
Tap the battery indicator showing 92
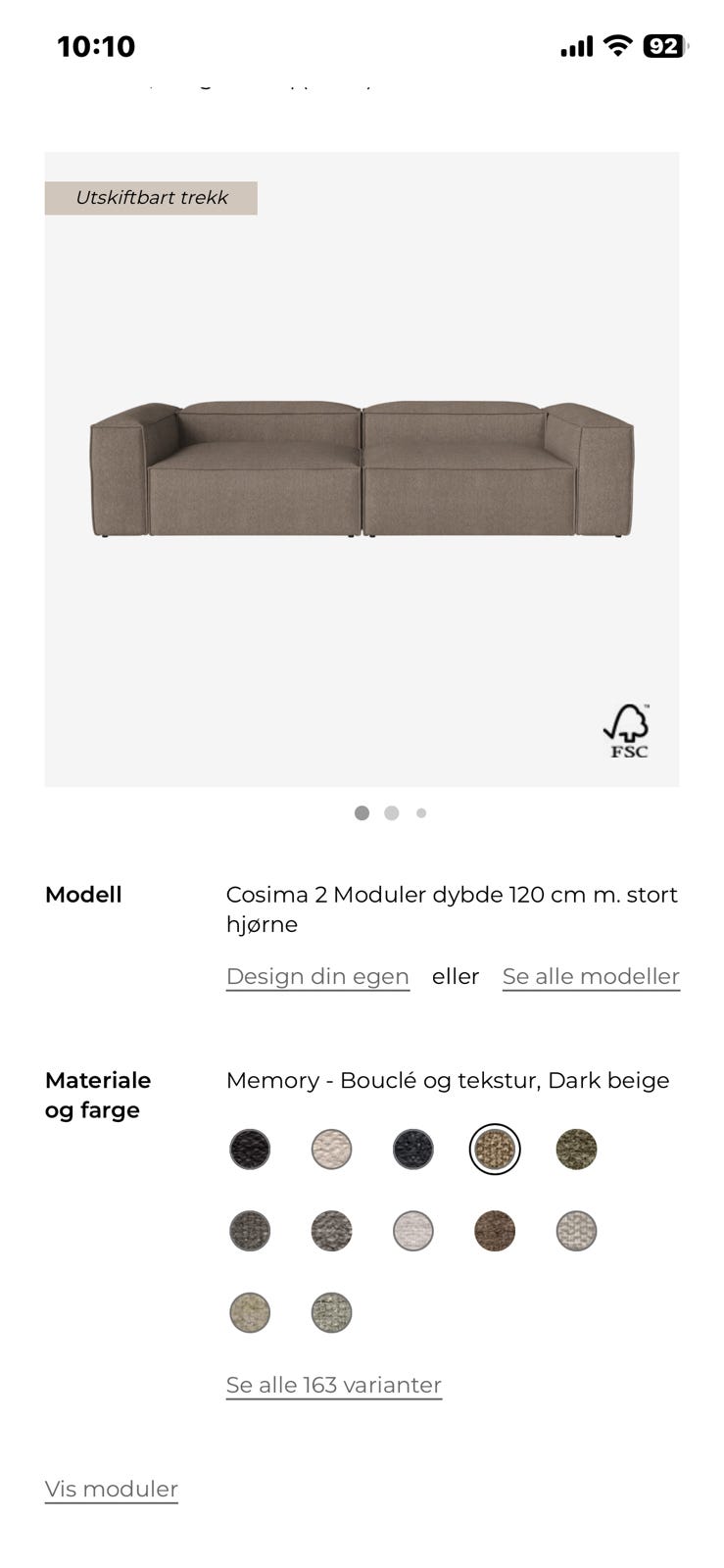[x=662, y=45]
